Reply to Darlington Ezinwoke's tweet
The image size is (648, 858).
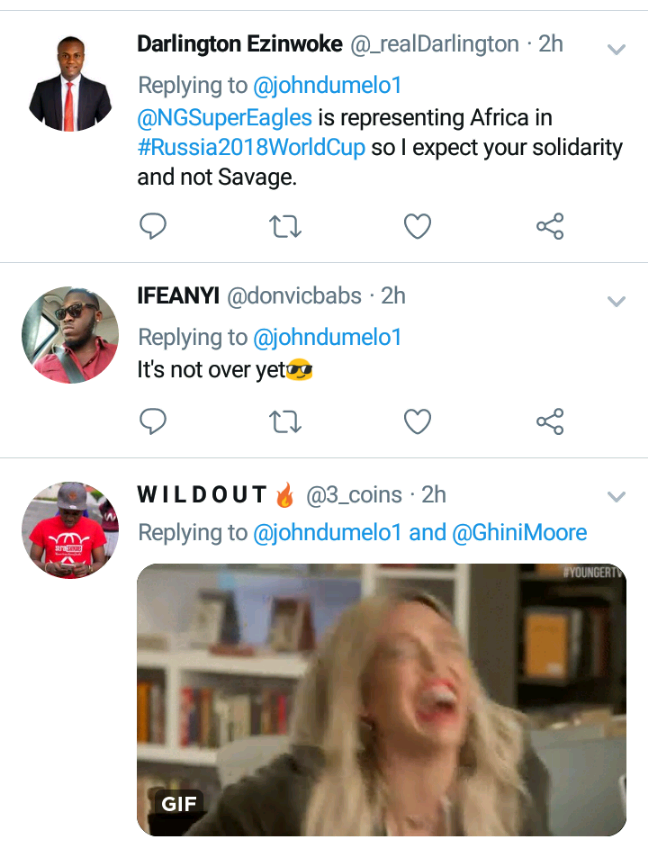coord(152,227)
